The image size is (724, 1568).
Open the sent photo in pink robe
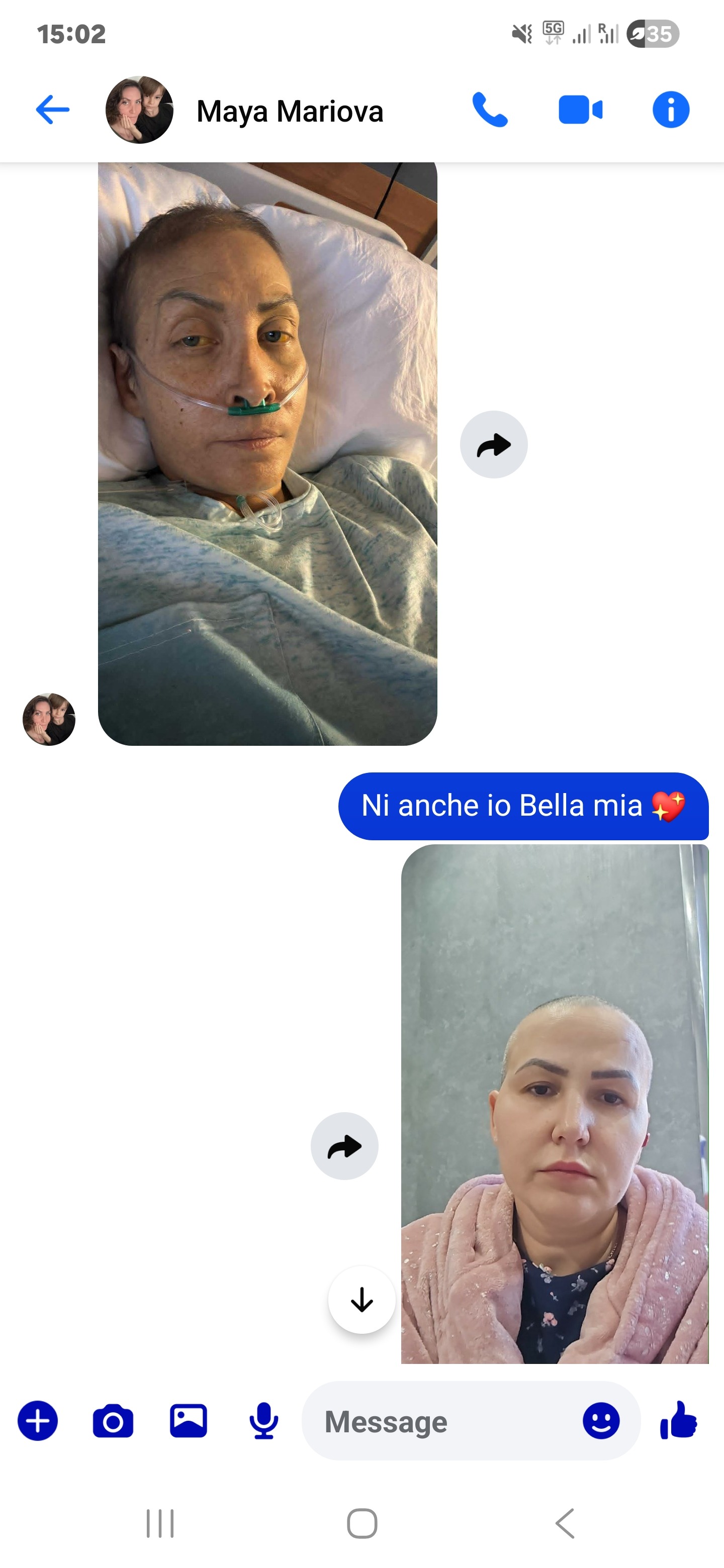(554, 1103)
